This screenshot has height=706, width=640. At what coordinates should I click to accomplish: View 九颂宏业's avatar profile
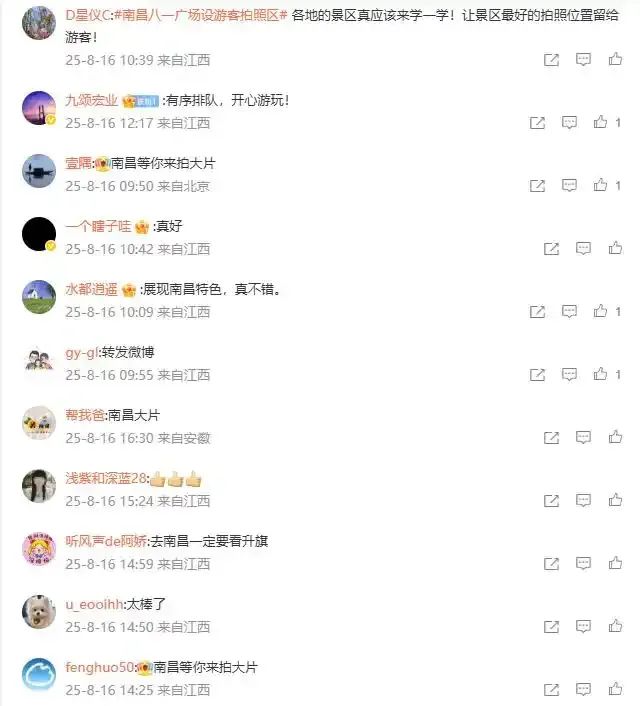point(39,108)
